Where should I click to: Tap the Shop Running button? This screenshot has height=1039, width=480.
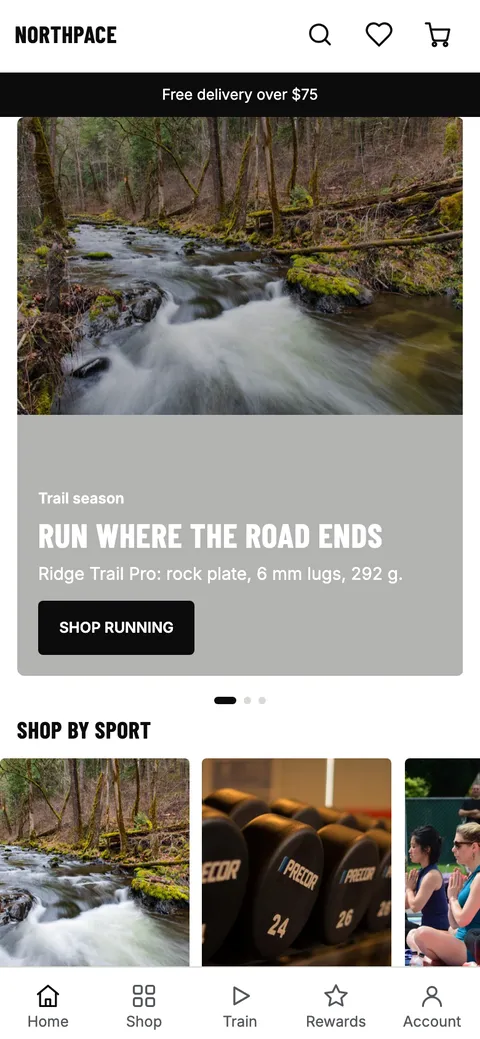(116, 628)
